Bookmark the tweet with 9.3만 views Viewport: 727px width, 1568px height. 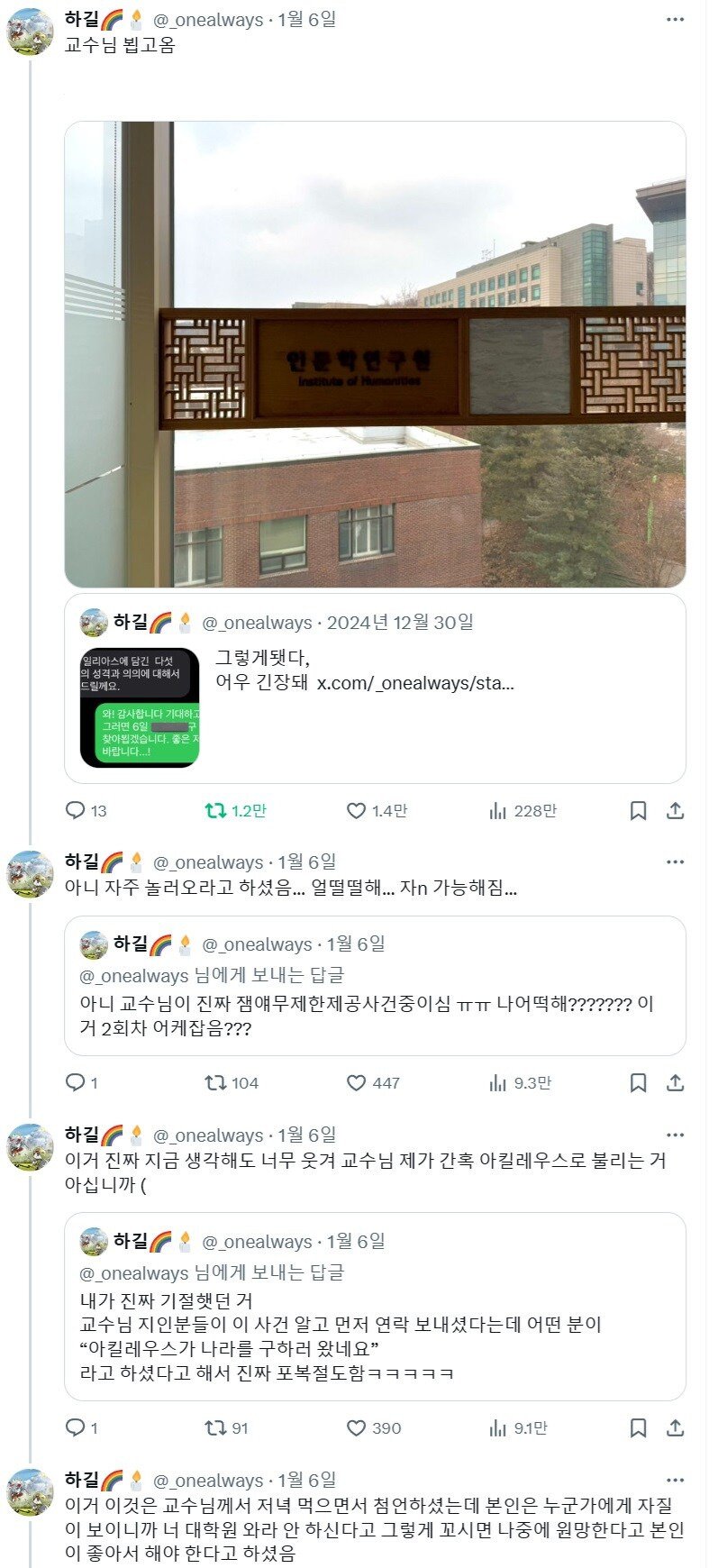tap(638, 1083)
